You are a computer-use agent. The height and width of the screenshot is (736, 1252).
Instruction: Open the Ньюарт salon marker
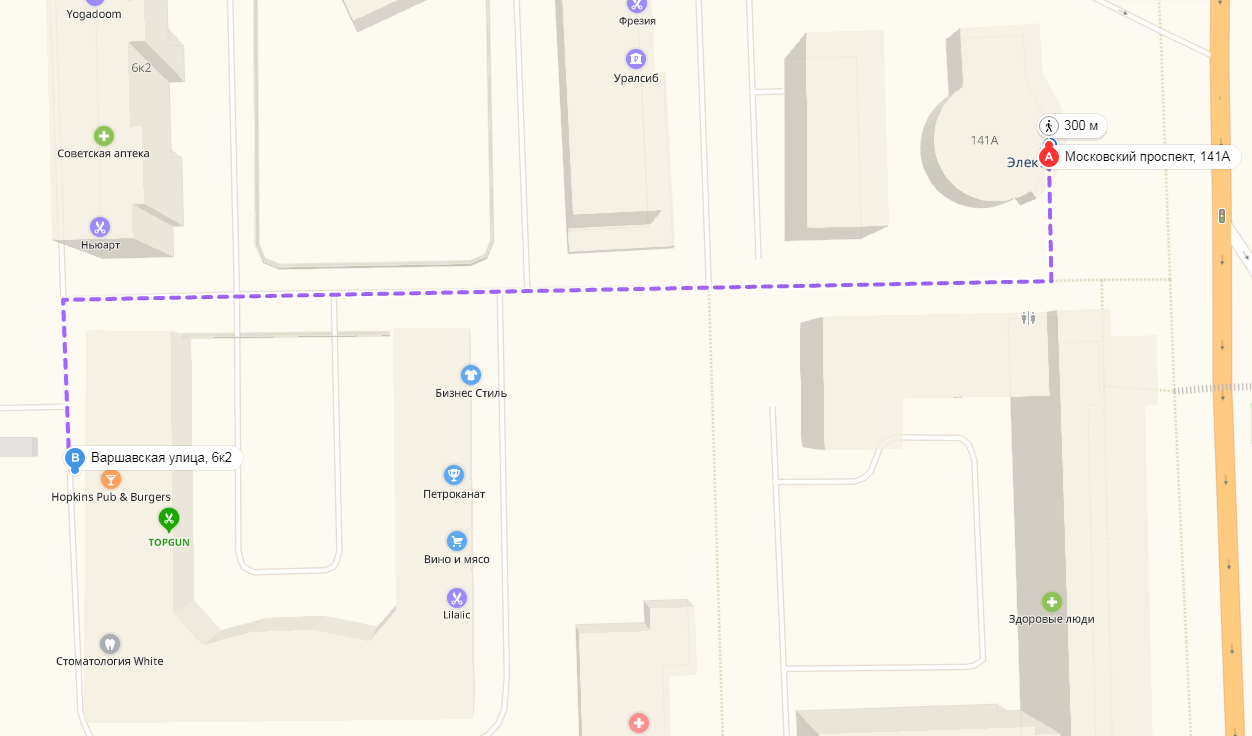tap(99, 227)
